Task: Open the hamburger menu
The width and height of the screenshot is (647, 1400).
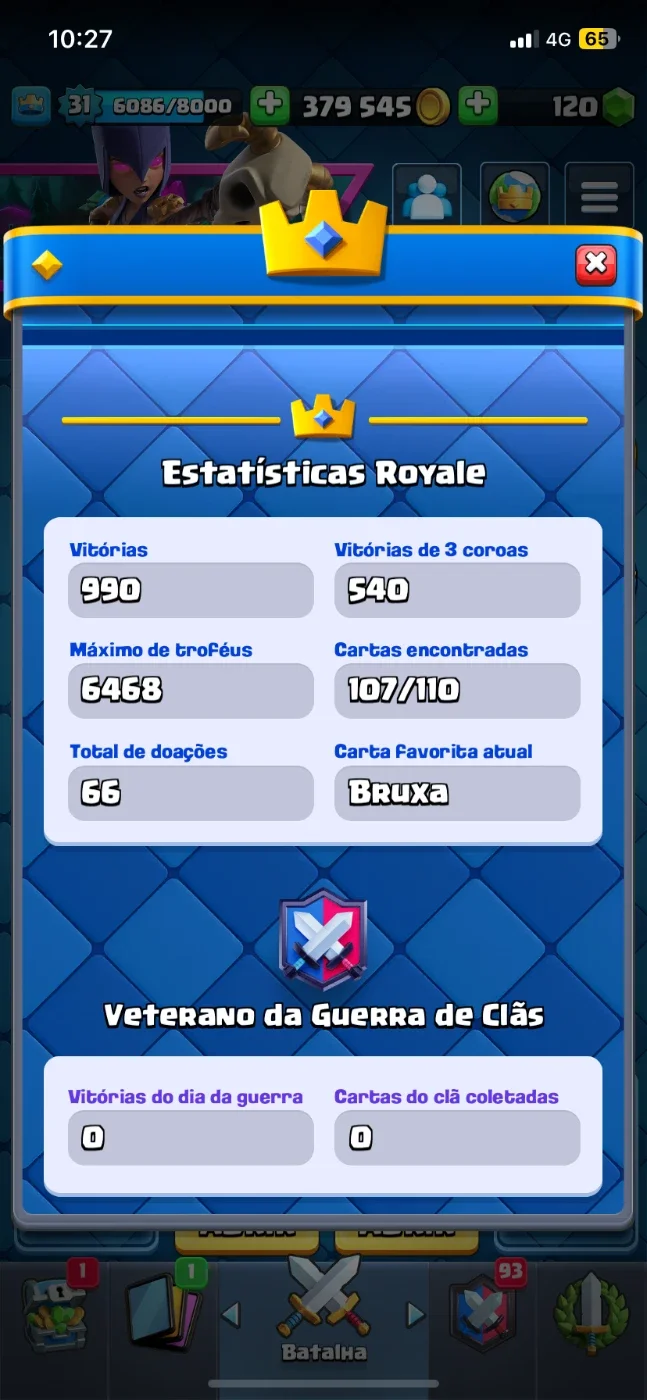Action: point(598,195)
